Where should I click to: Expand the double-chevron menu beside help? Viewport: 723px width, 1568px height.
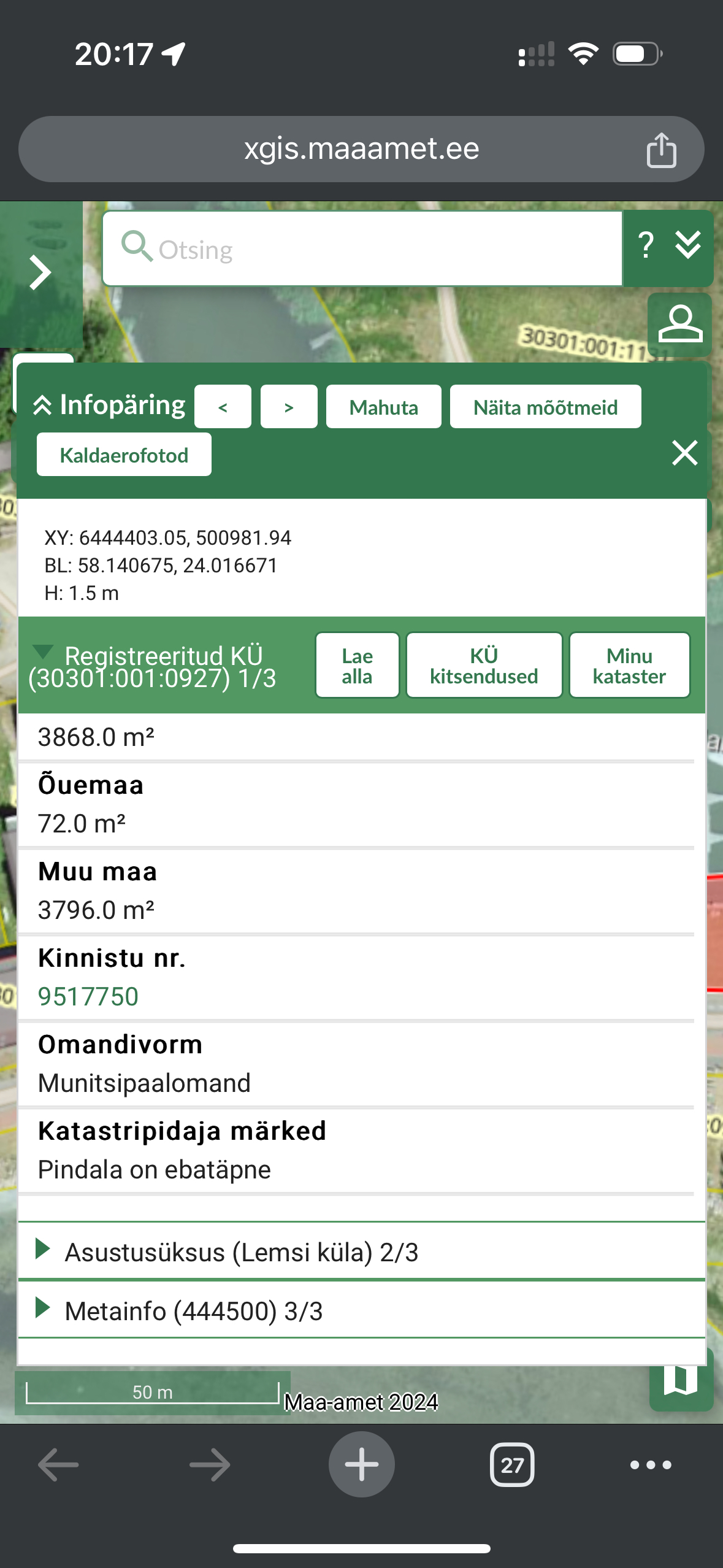[688, 246]
